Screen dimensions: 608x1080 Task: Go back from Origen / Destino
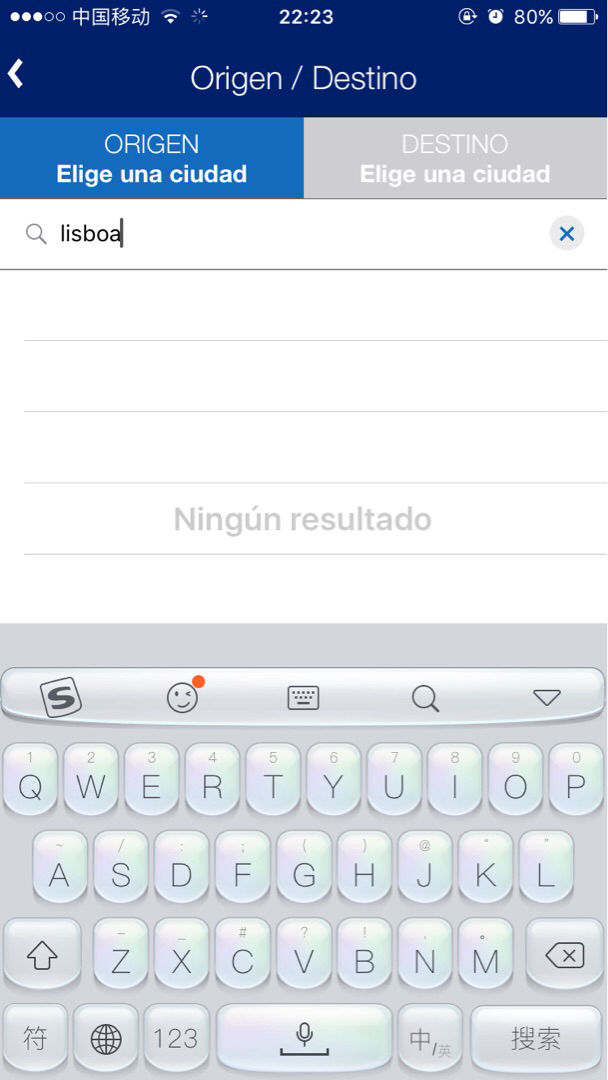click(17, 75)
